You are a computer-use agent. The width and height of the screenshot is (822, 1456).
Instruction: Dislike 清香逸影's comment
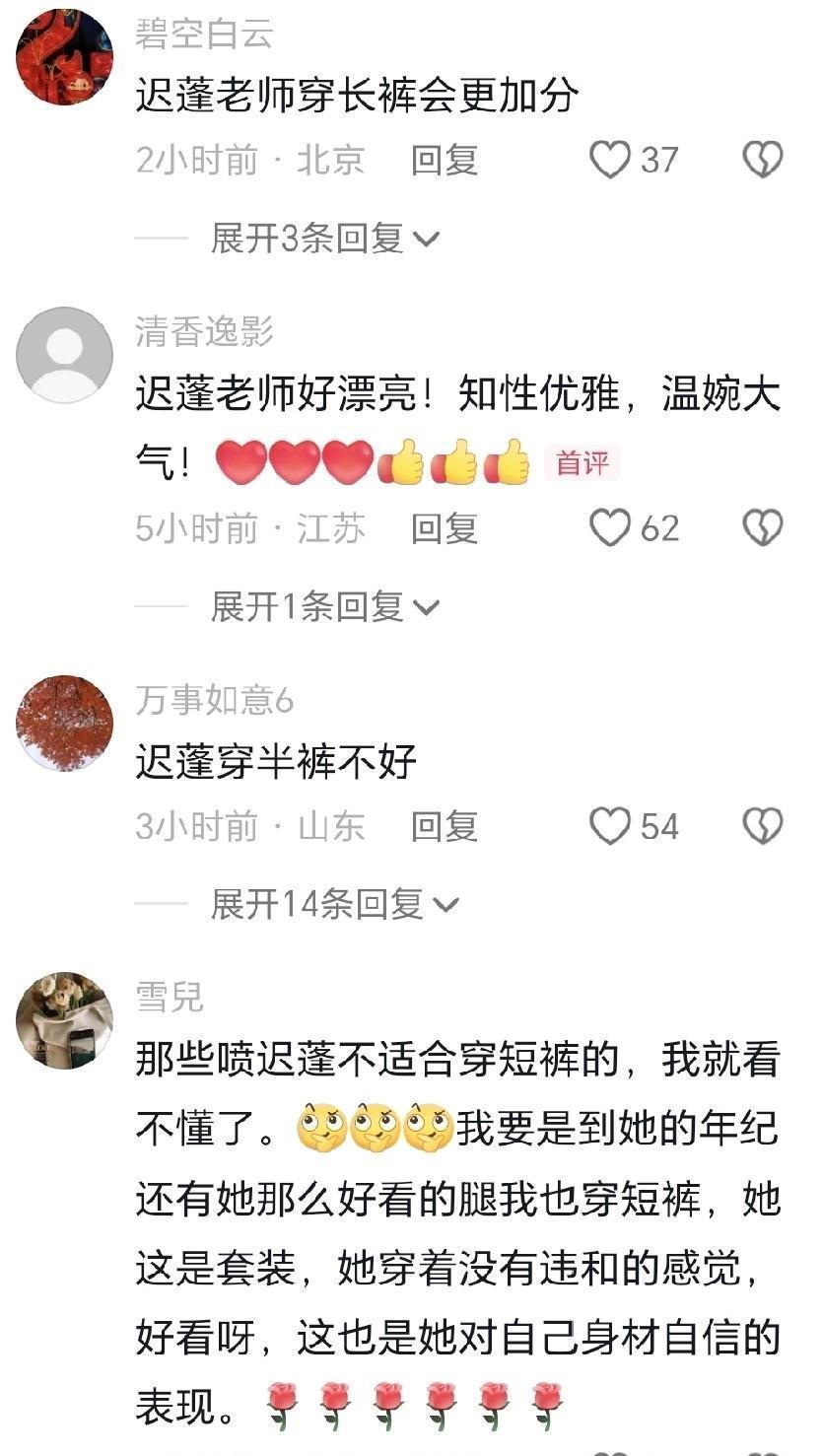(x=762, y=528)
